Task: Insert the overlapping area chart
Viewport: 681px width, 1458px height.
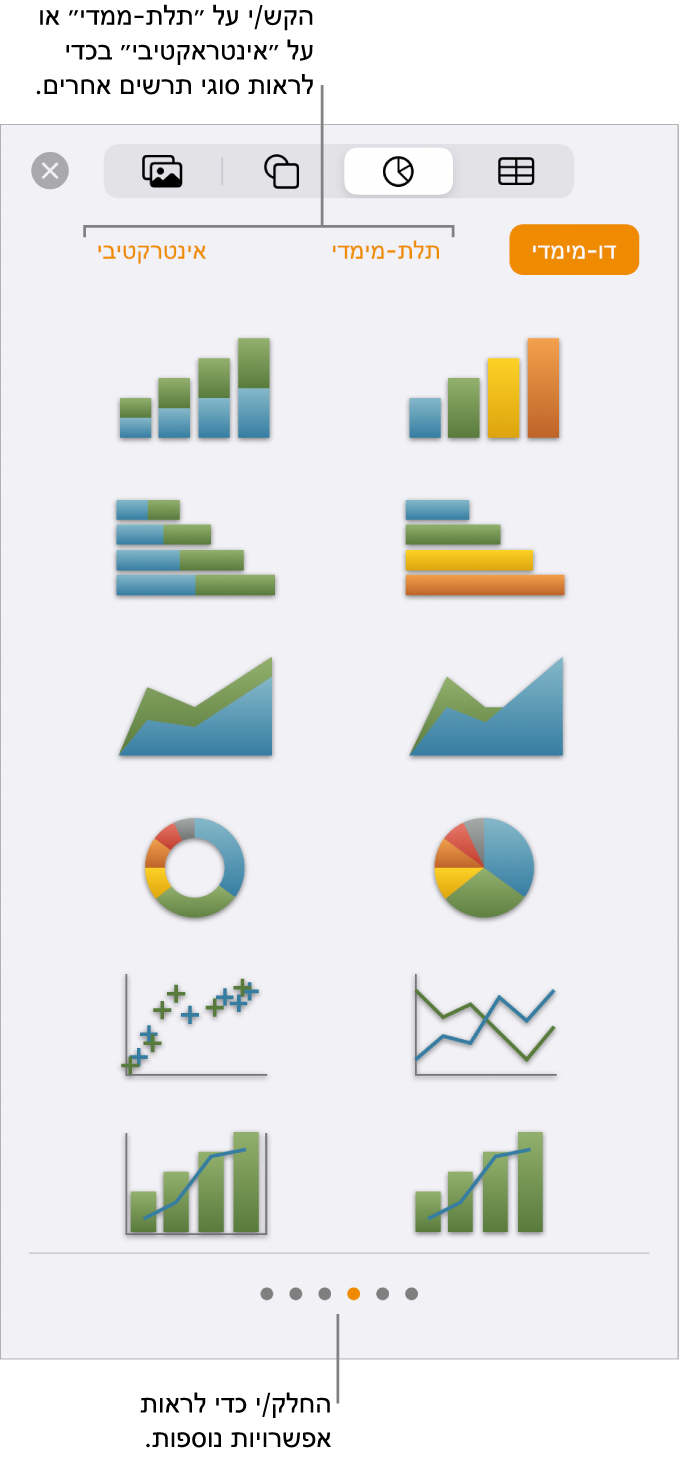Action: point(486,707)
